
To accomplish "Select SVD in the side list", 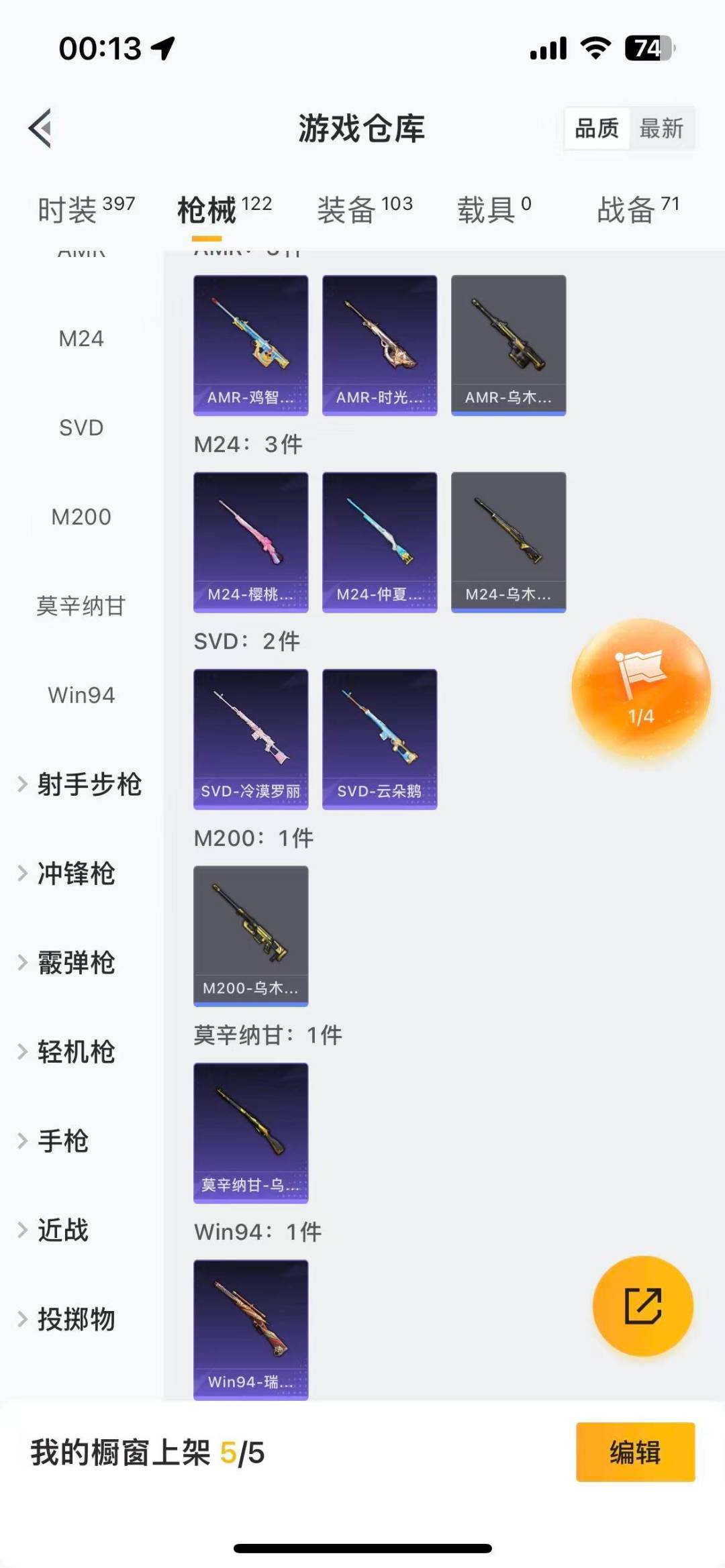I will point(81,427).
